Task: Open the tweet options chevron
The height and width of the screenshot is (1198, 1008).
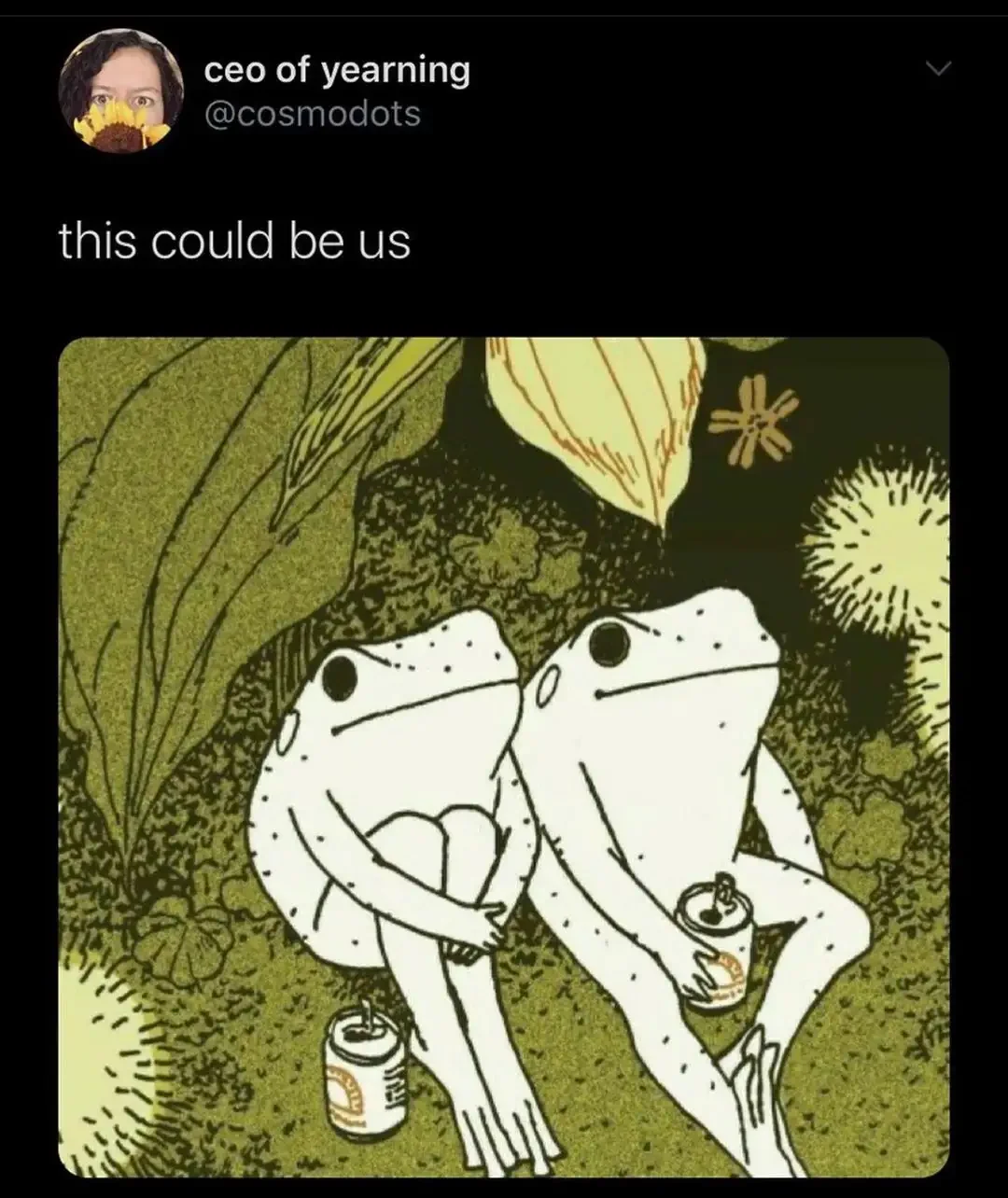Action: click(938, 68)
